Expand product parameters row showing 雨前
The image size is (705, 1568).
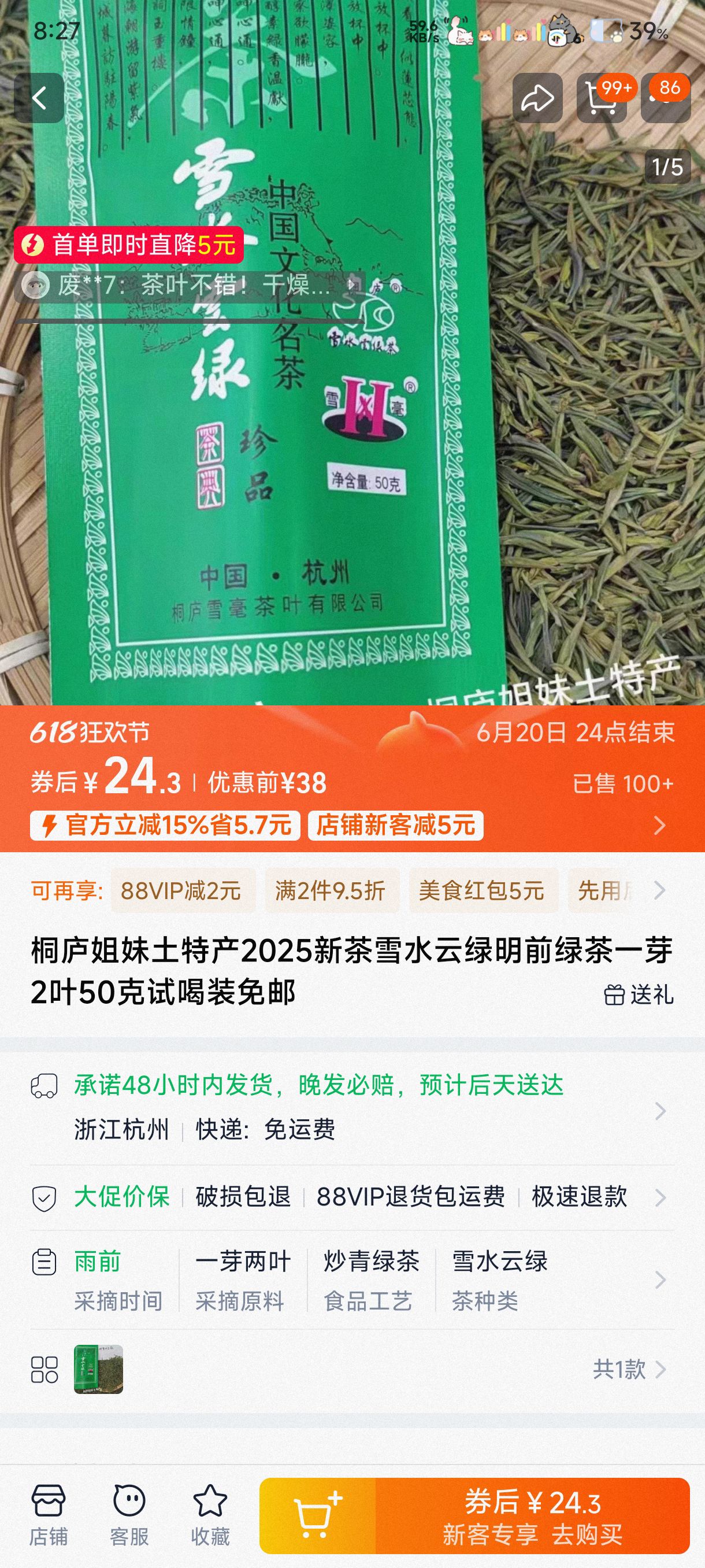pos(353,1280)
